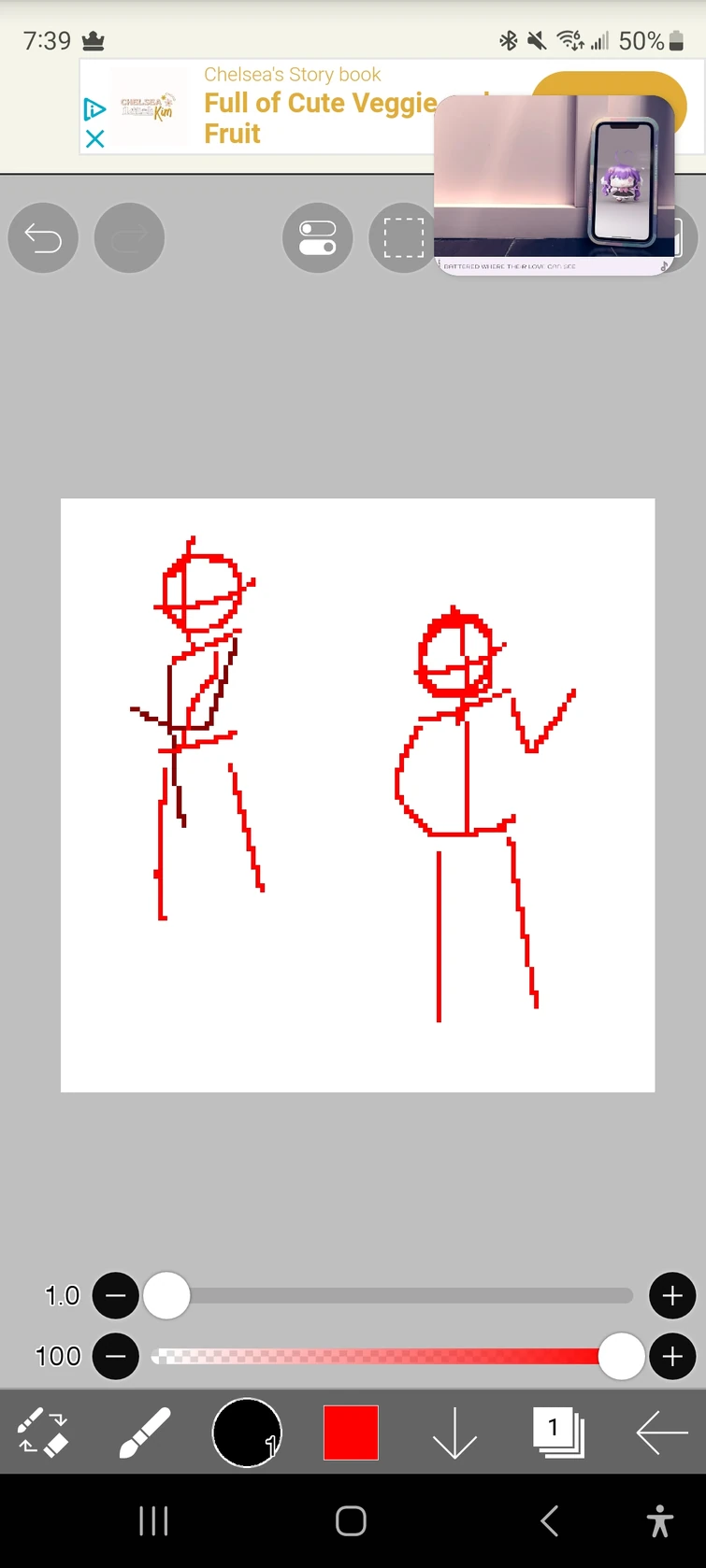Open the layers panel
This screenshot has height=1568, width=706.
(558, 1432)
